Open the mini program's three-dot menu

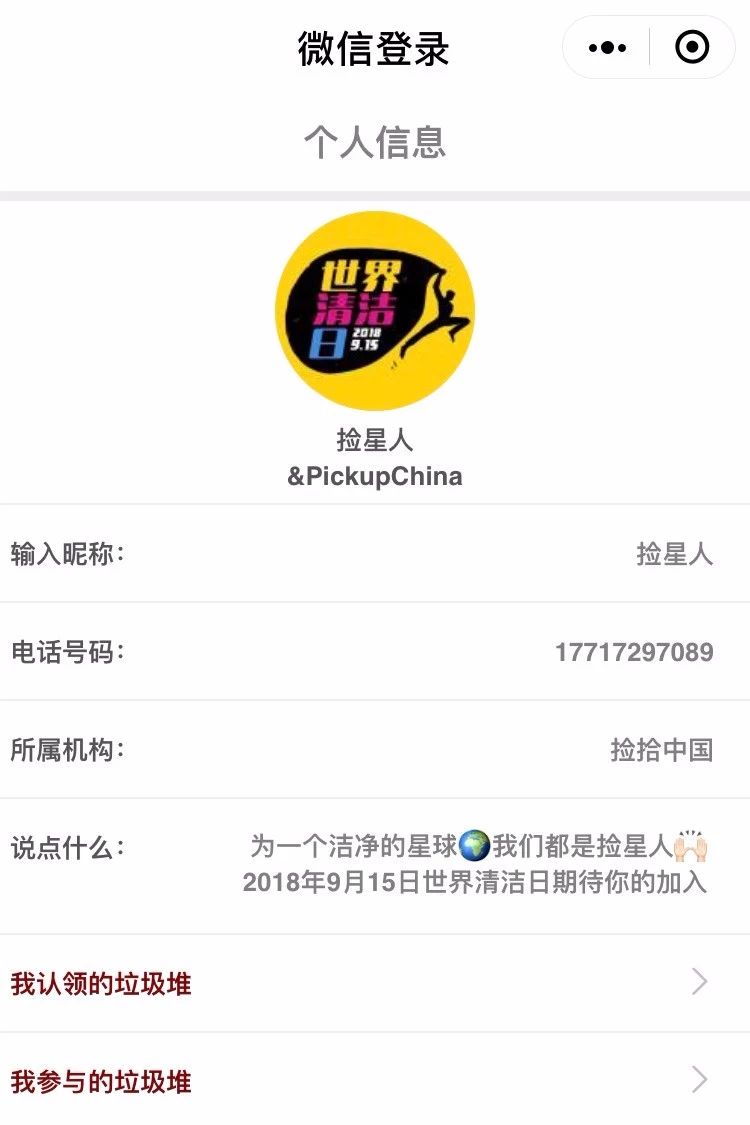[607, 48]
